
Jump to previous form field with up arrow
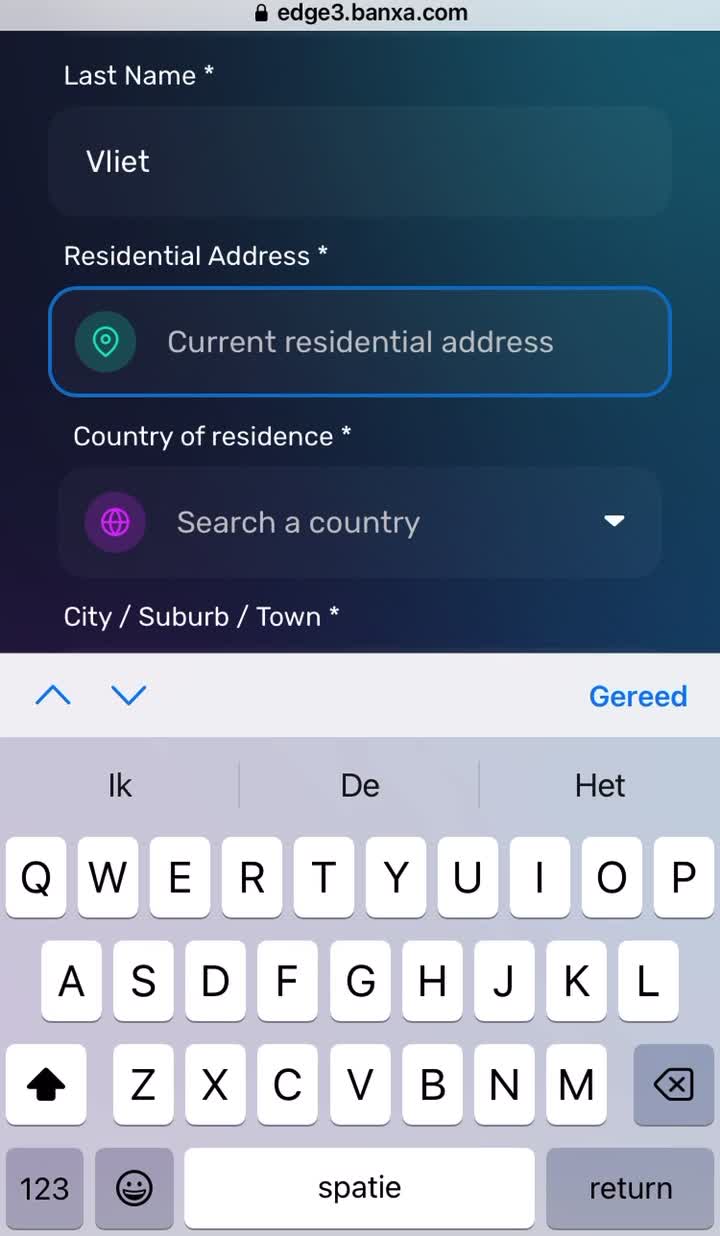point(53,696)
